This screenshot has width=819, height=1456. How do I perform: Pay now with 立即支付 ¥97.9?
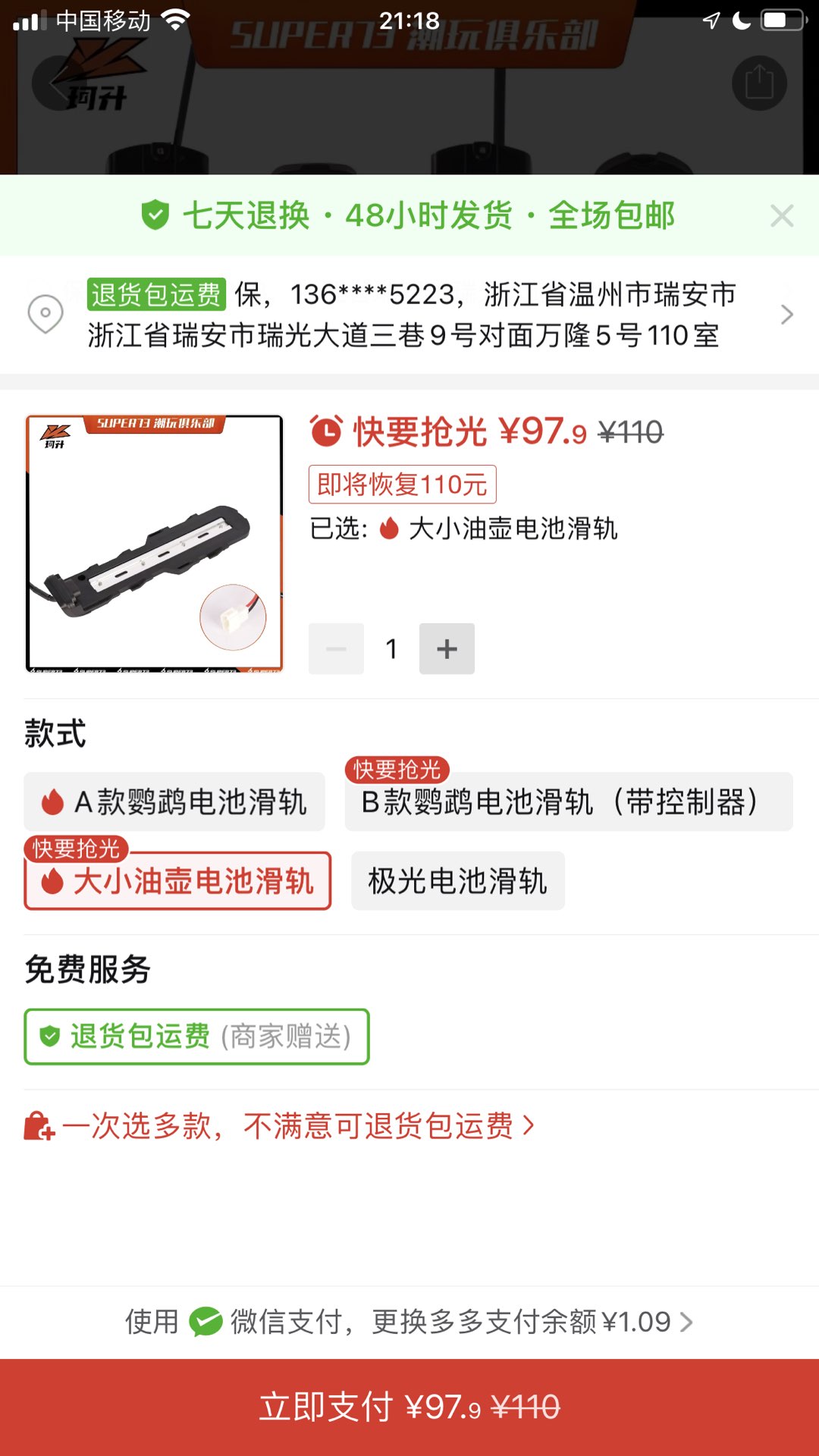click(409, 1407)
